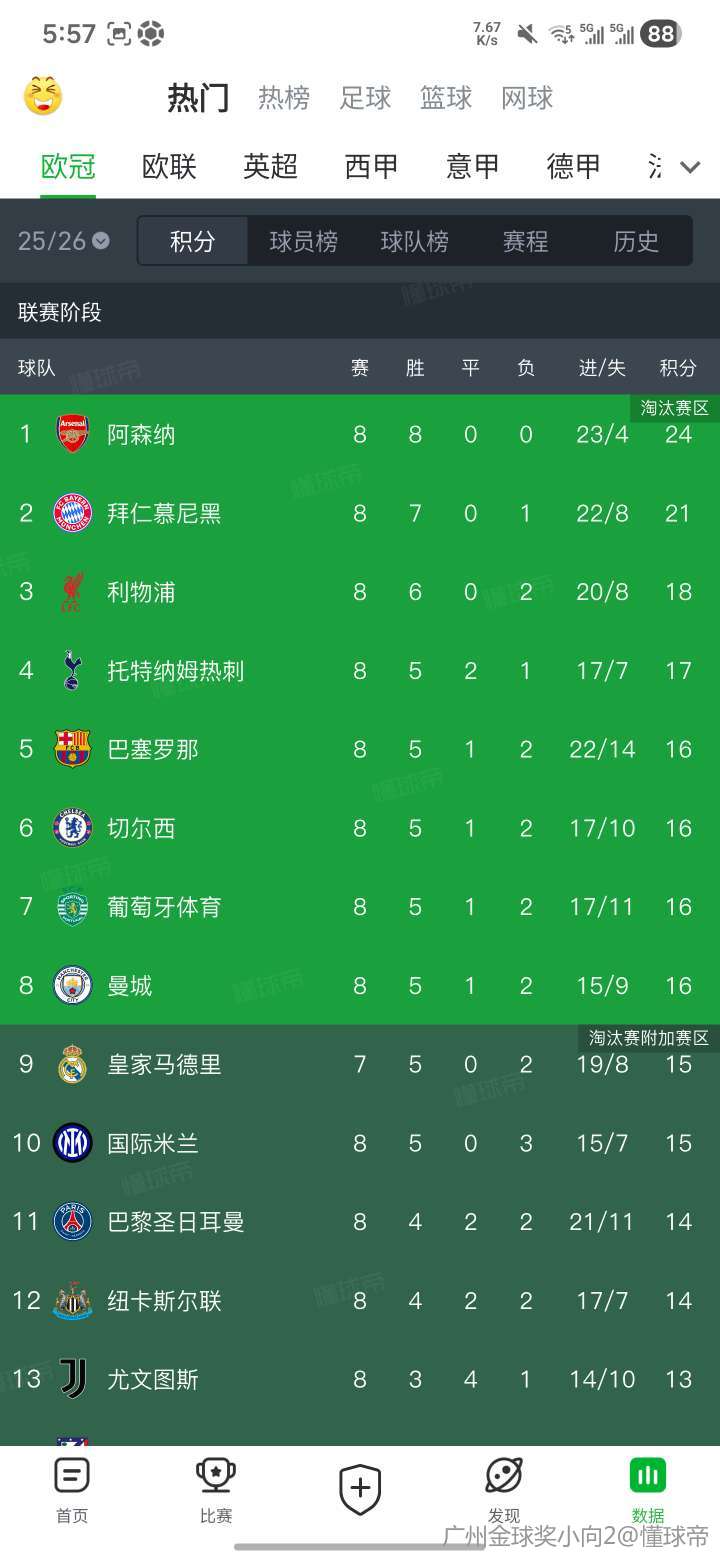Select the 德甲 league tab
The height and width of the screenshot is (1560, 720).
click(x=573, y=166)
